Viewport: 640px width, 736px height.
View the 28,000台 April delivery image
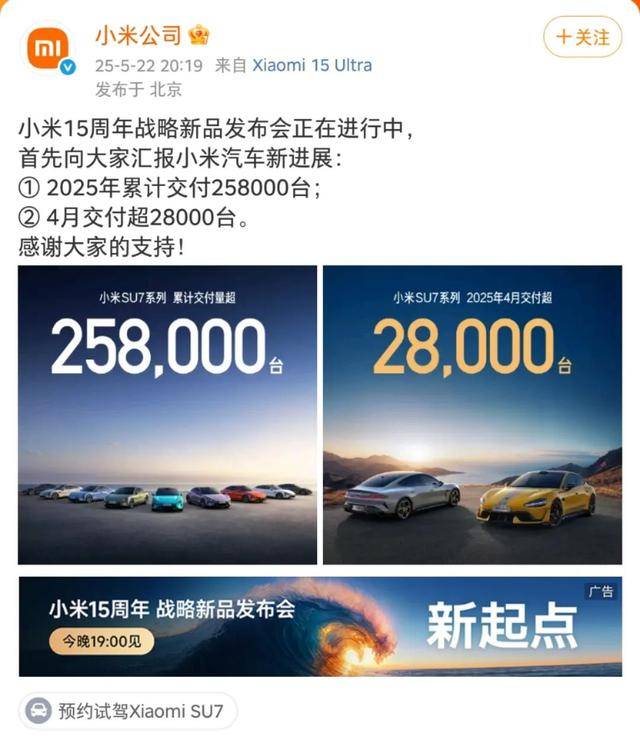point(472,414)
